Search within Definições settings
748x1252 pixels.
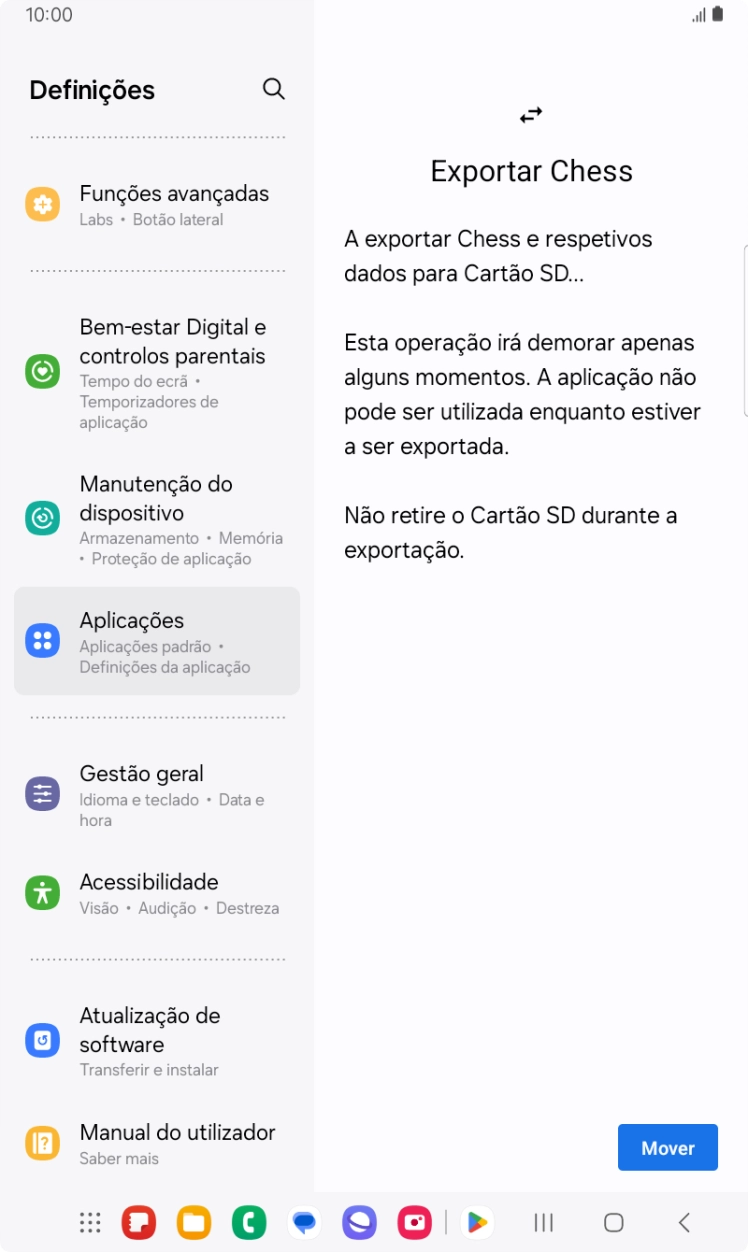(x=273, y=89)
